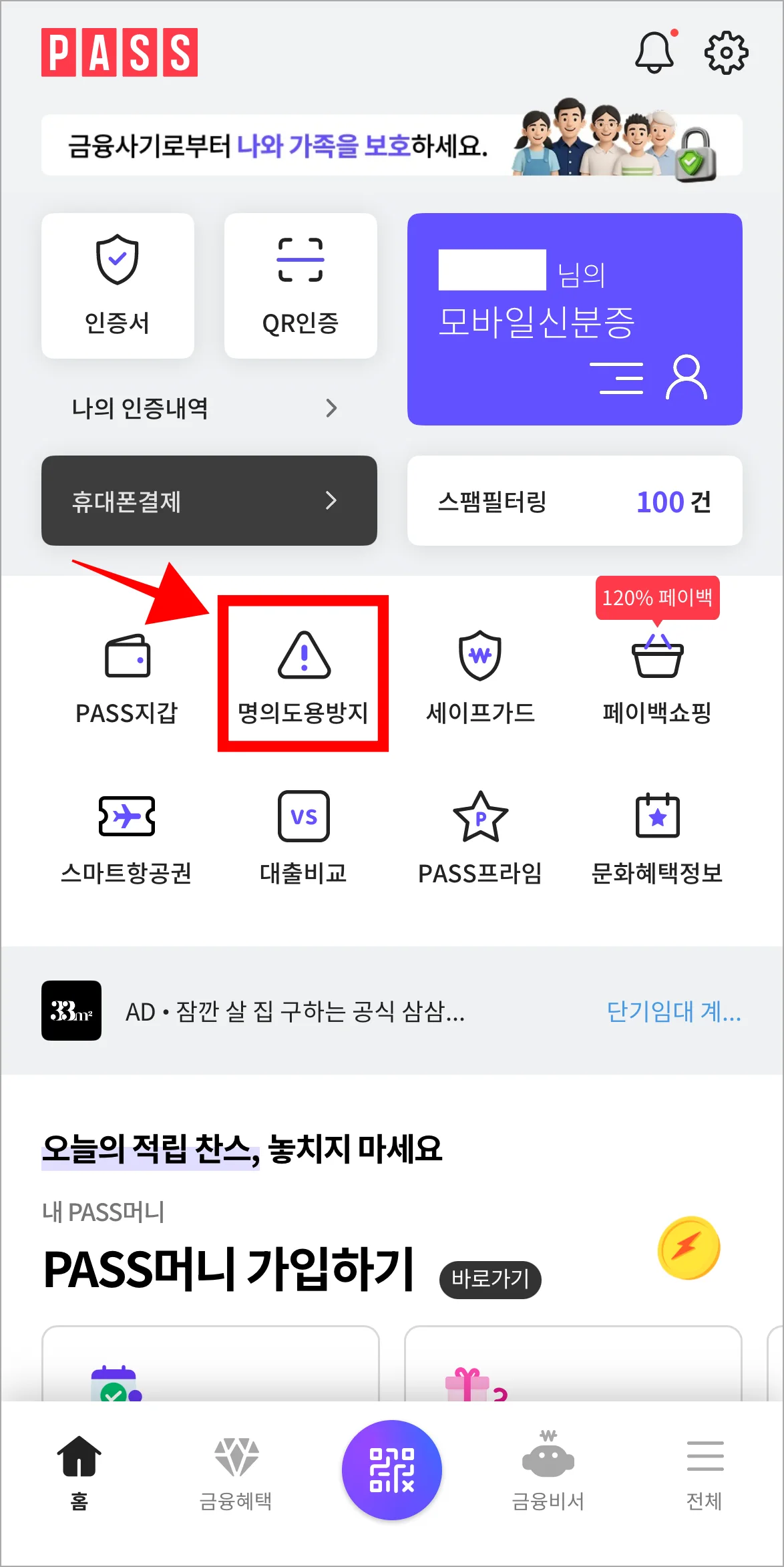The width and height of the screenshot is (784, 1567).
Task: Tap the 바로가기 shortcut button
Action: (x=490, y=1278)
